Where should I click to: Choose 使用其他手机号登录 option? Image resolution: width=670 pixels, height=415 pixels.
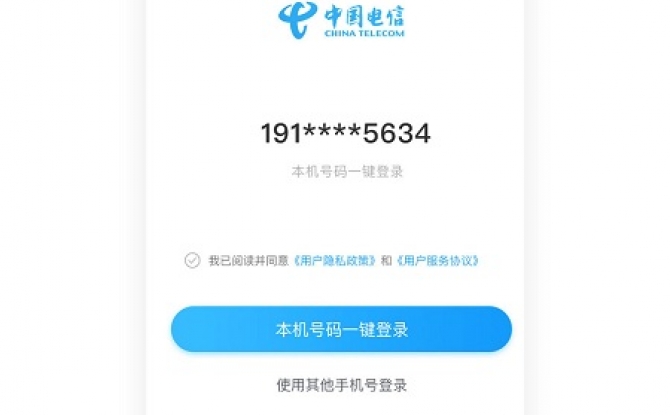[341, 385]
